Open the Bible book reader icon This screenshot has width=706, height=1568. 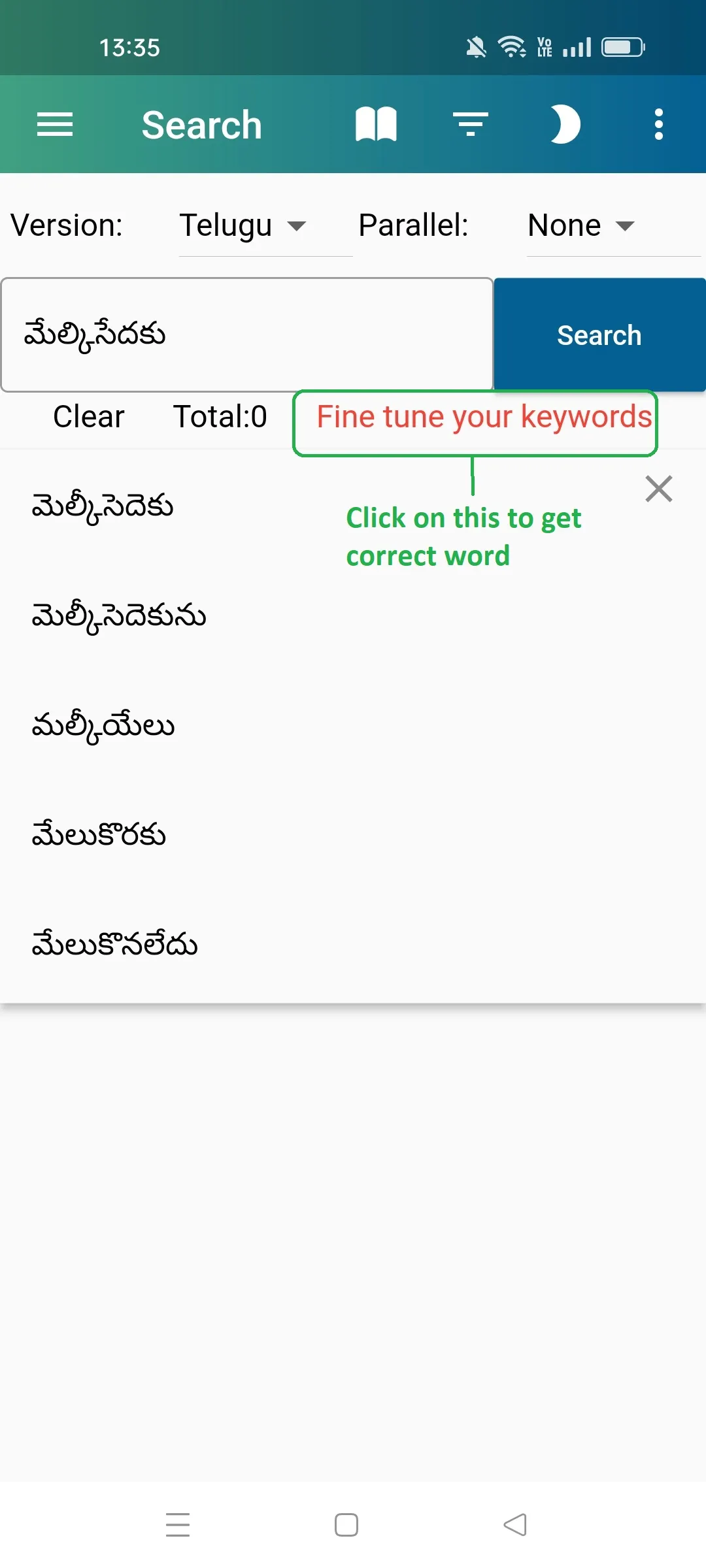tap(377, 124)
